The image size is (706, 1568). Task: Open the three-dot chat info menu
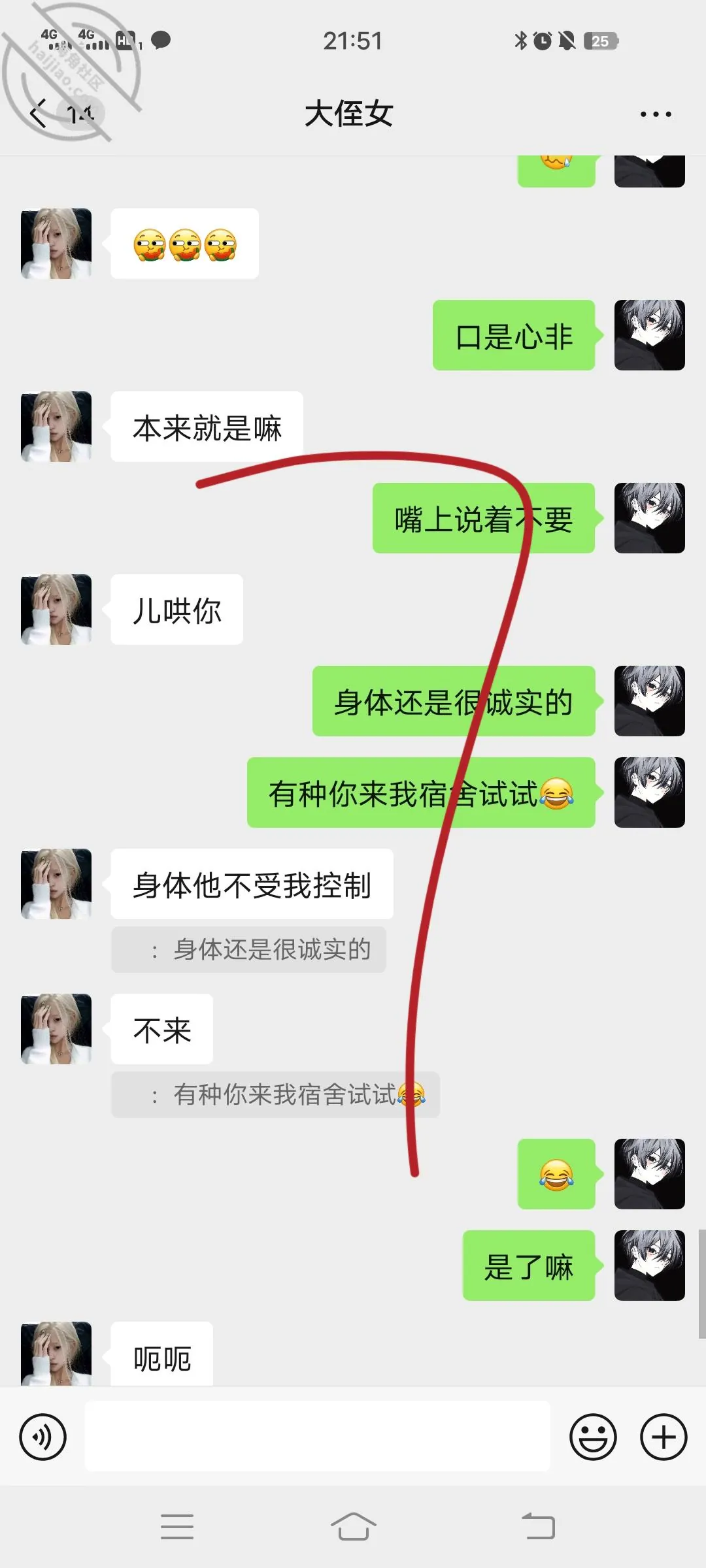(656, 114)
